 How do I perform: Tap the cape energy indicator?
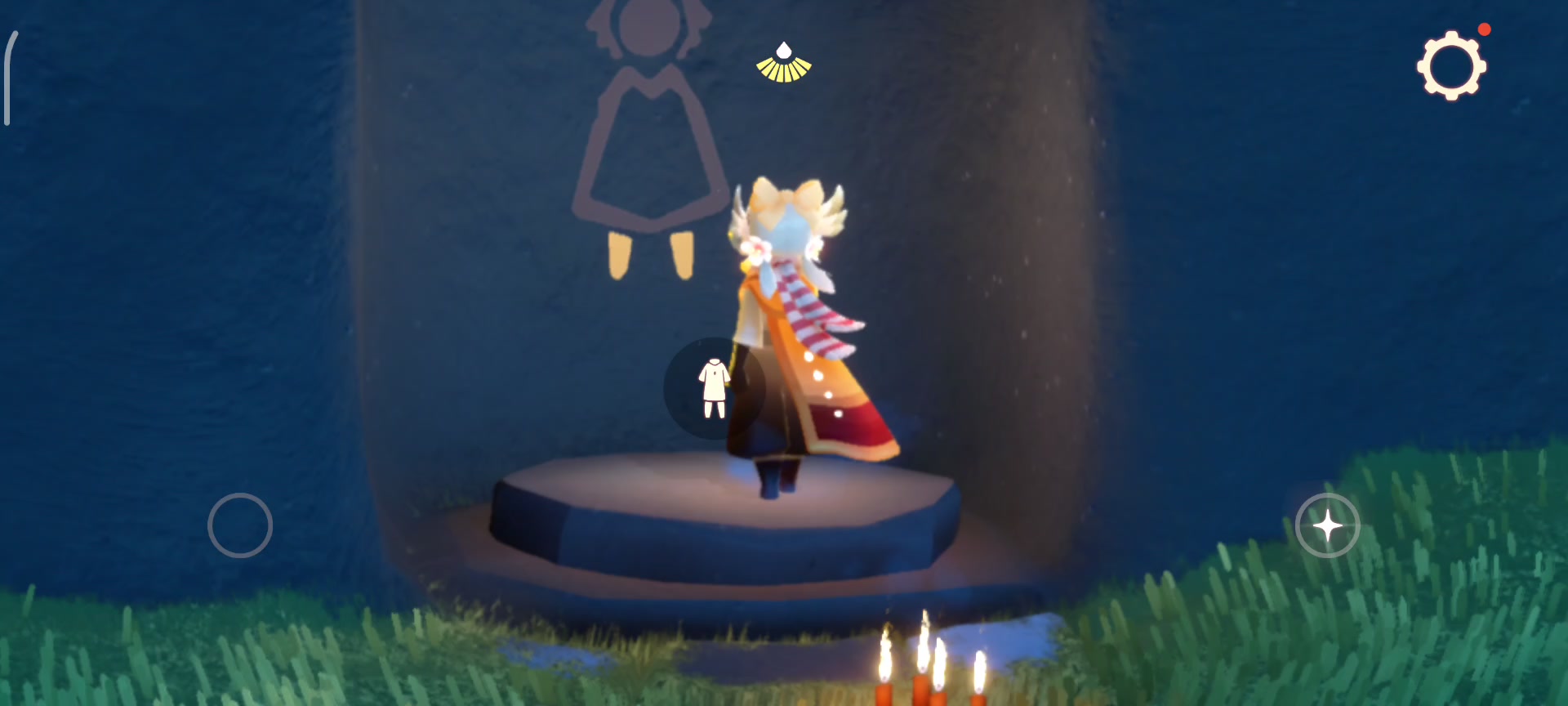click(784, 64)
